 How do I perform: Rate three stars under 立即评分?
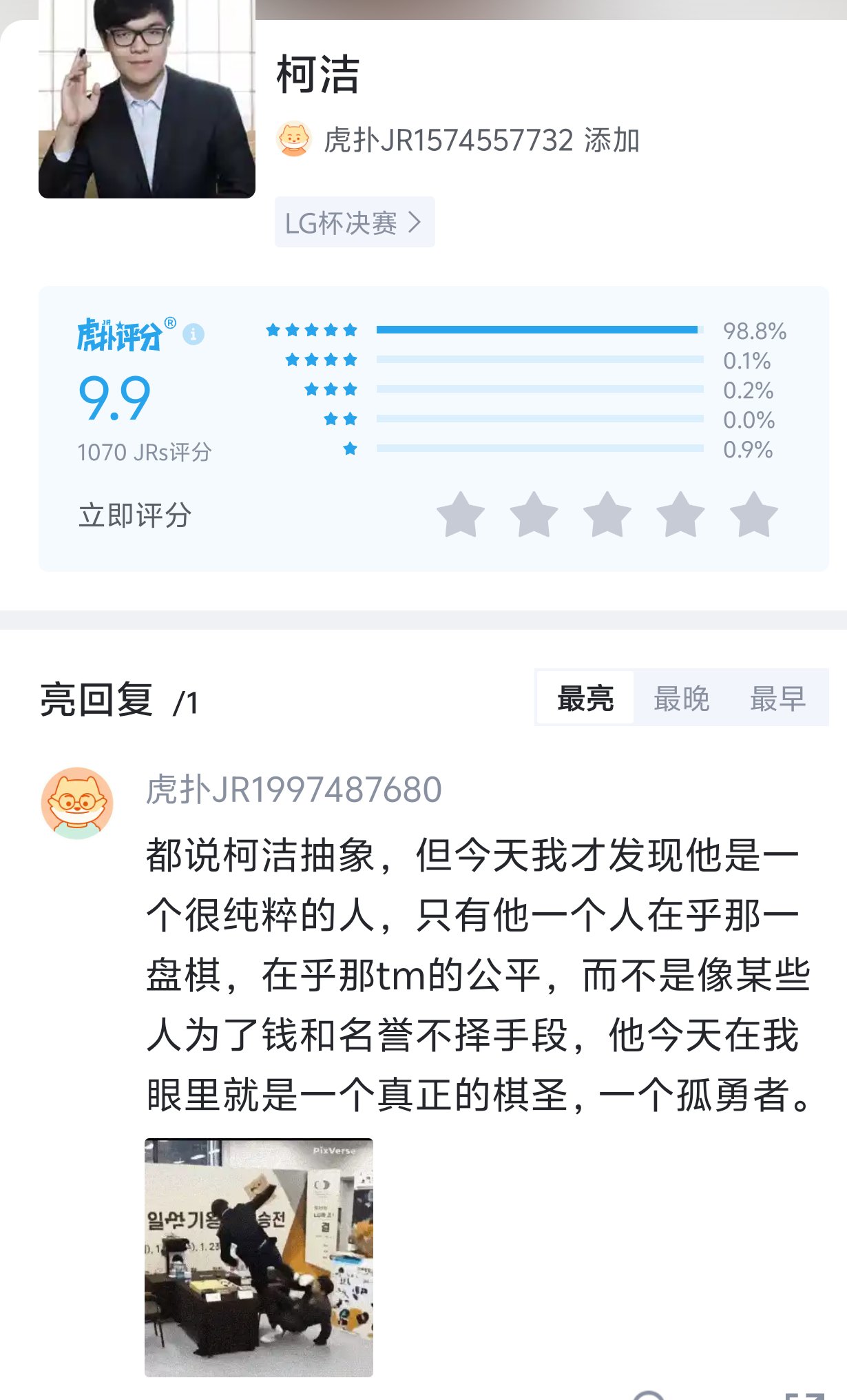(607, 515)
